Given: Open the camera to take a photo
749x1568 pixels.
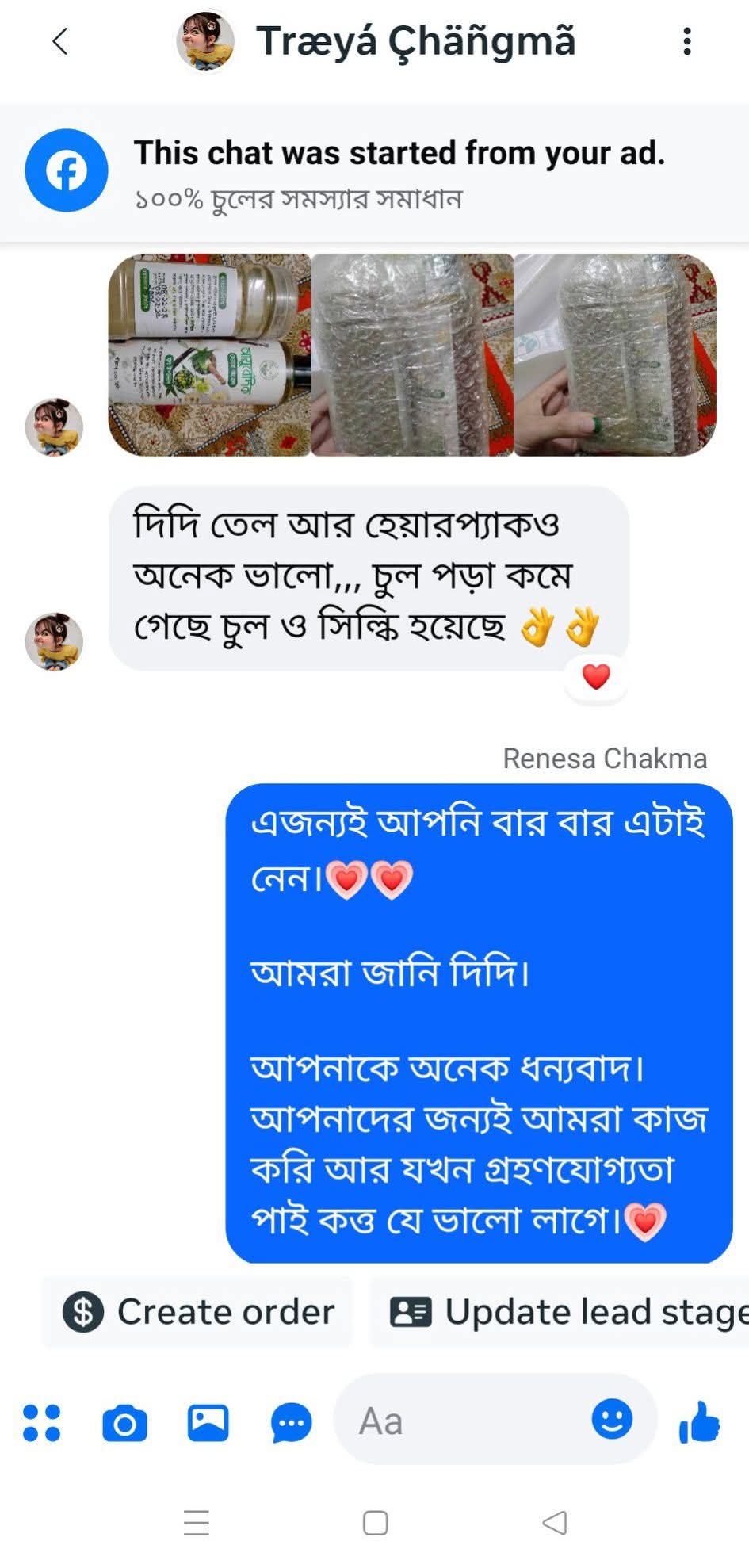Looking at the screenshot, I should tap(124, 1422).
